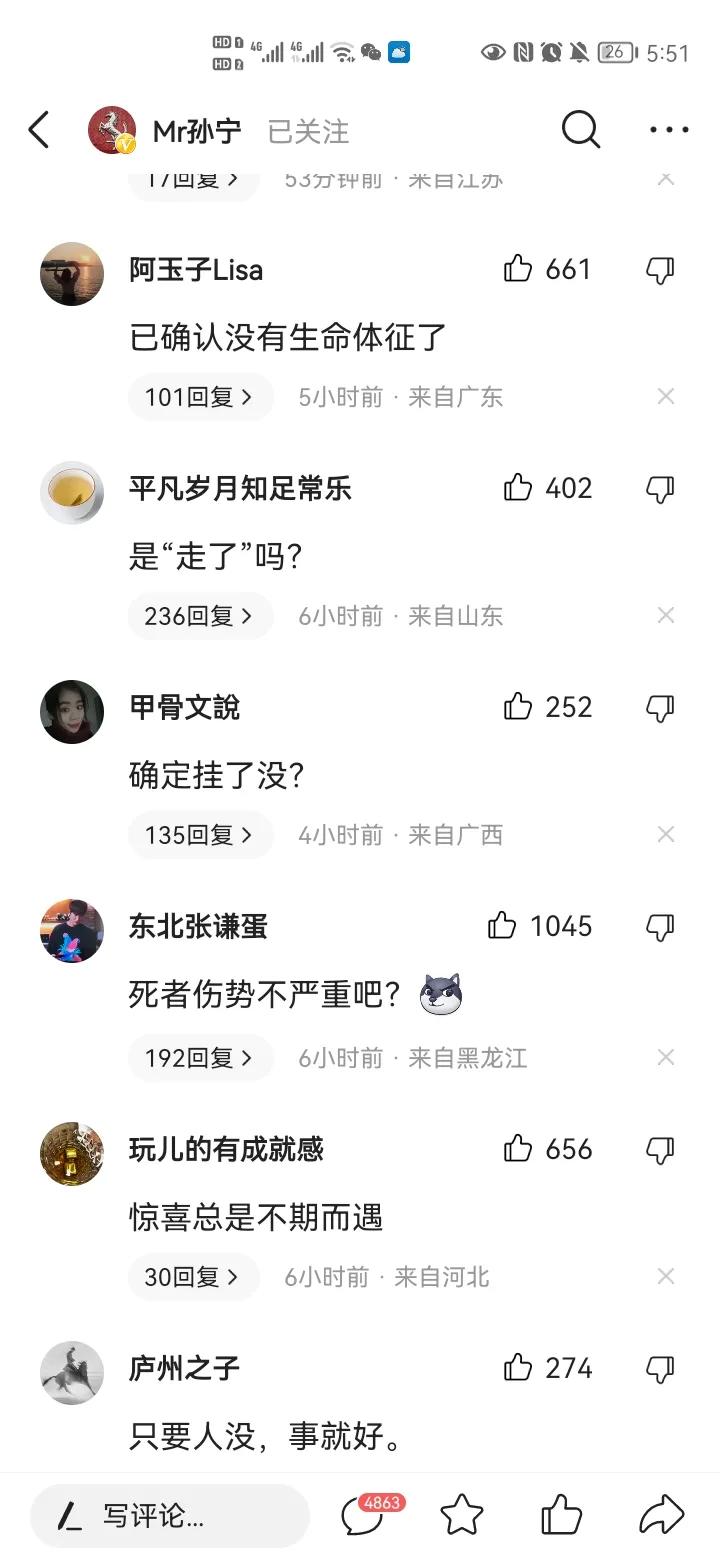Open the comments bubble showing 4863
720x1560 pixels.
coord(362,1517)
